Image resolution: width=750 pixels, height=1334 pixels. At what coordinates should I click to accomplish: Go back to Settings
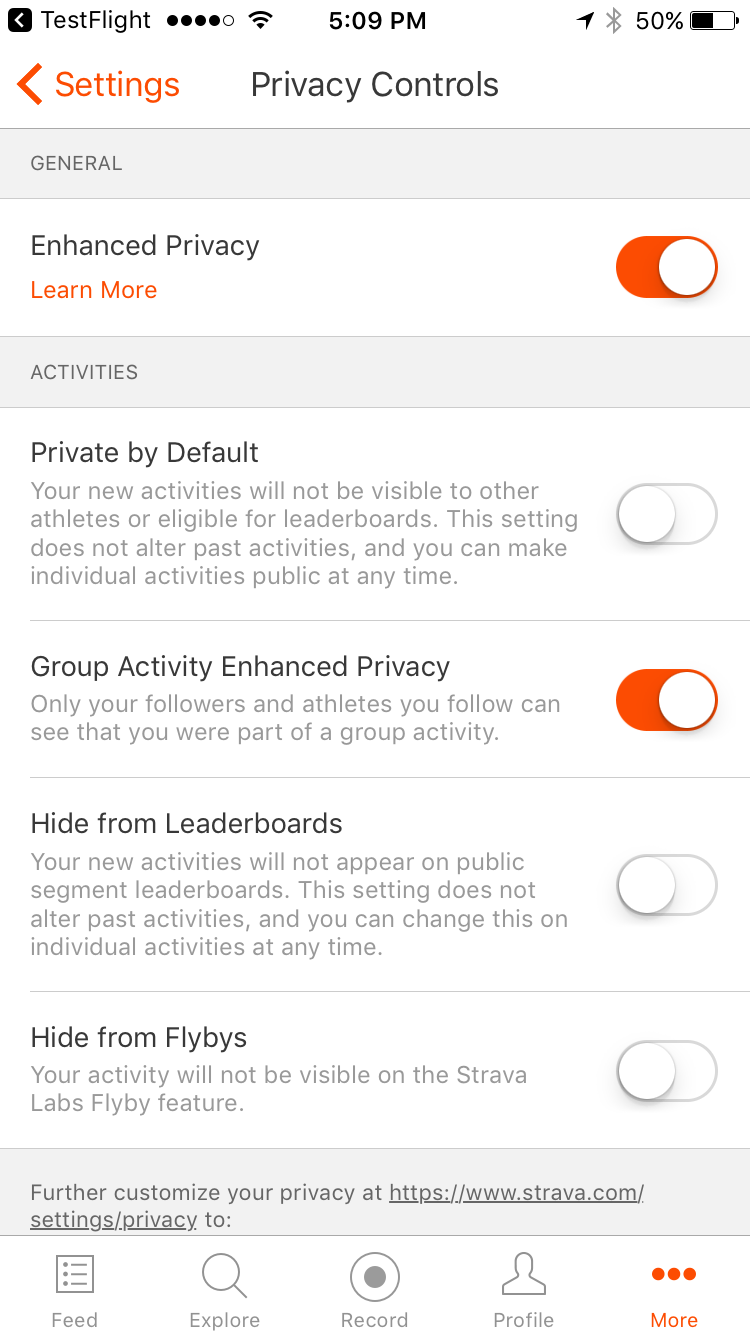(x=98, y=85)
